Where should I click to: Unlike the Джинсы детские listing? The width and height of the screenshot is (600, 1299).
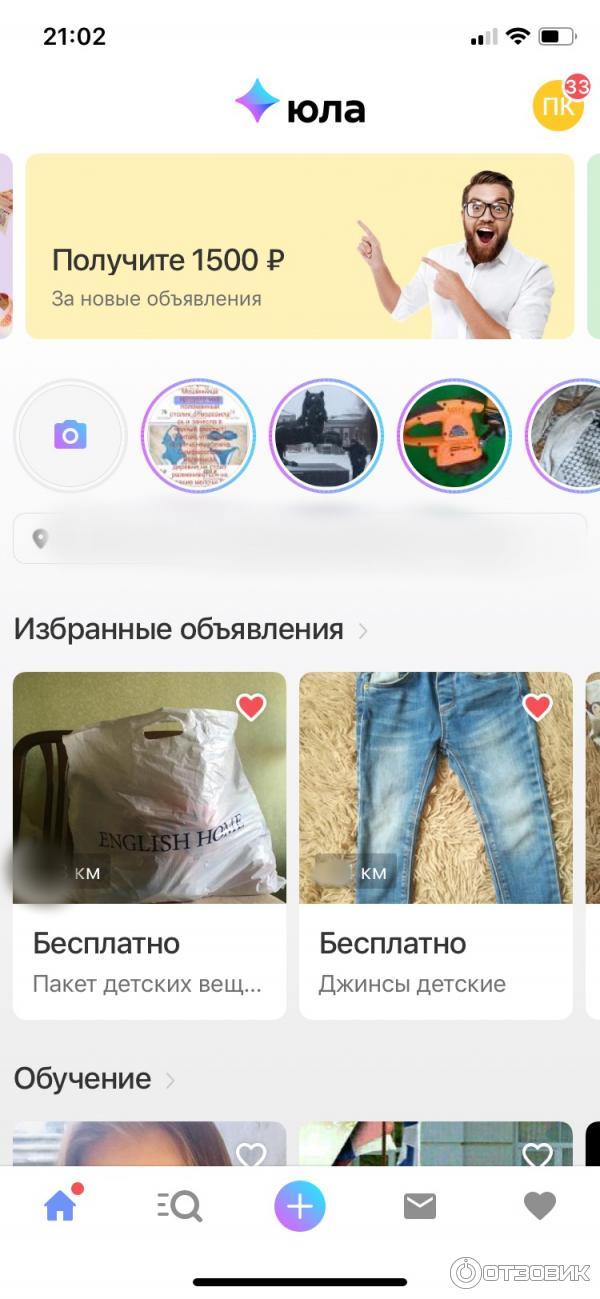coord(538,707)
